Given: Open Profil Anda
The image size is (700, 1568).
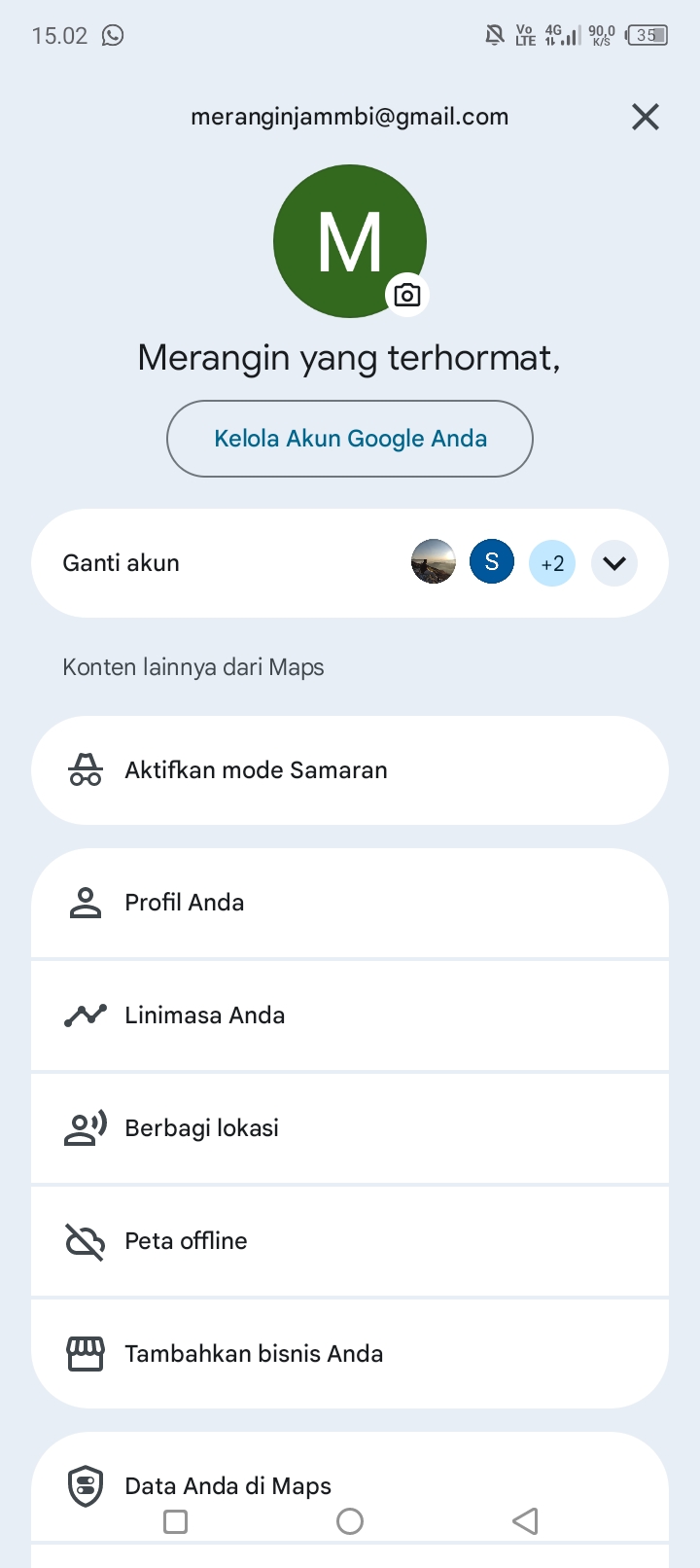Looking at the screenshot, I should point(350,903).
